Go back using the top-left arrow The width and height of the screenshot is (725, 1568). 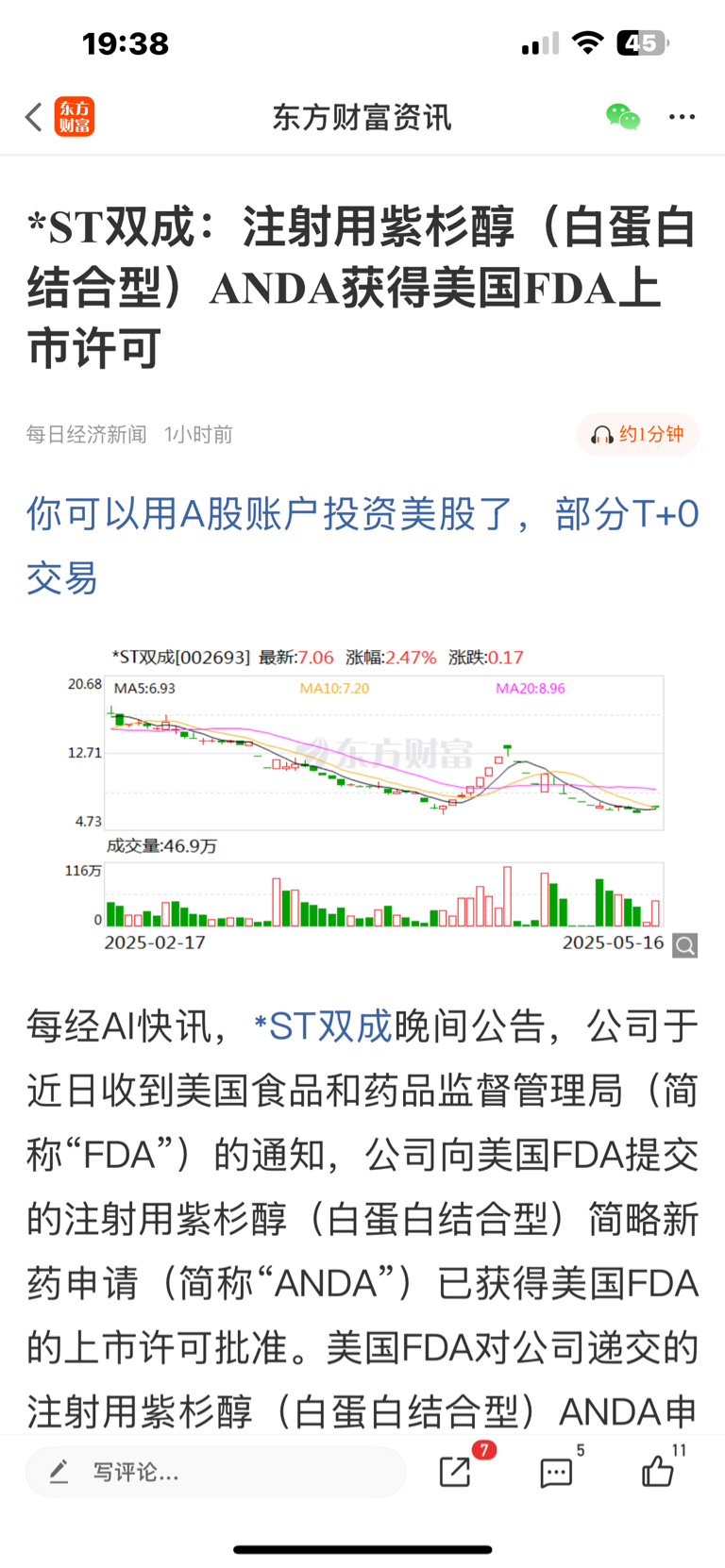tap(34, 117)
